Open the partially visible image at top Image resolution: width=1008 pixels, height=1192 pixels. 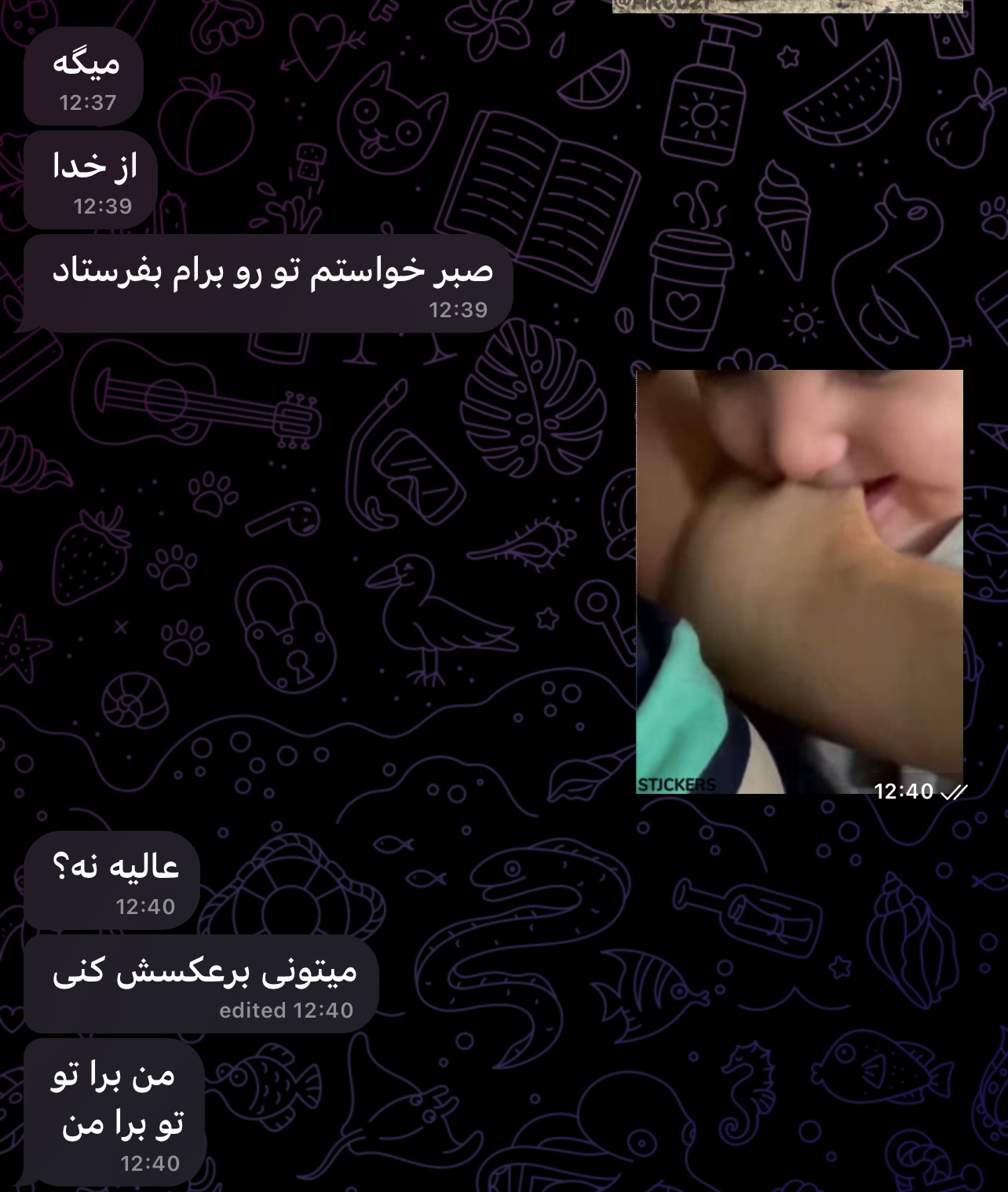[x=787, y=6]
